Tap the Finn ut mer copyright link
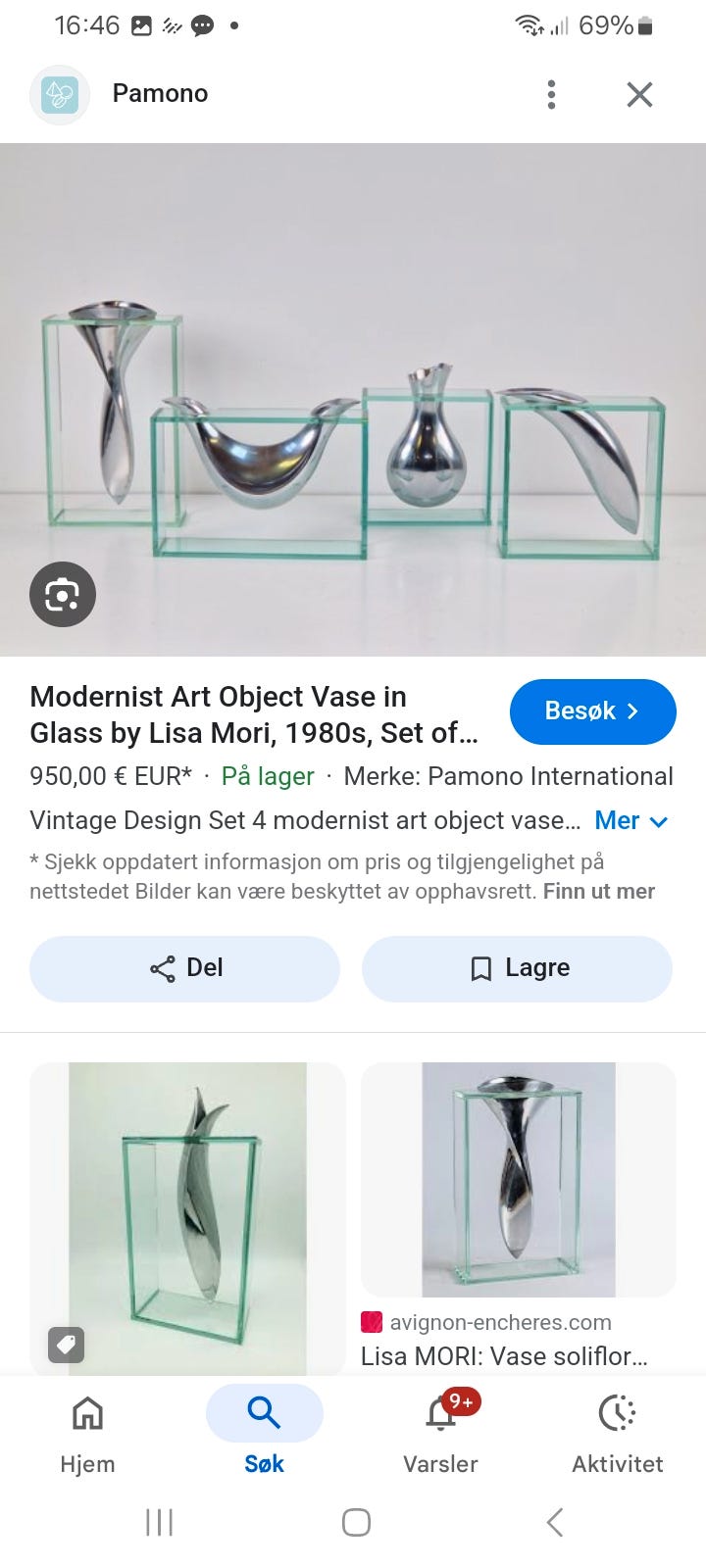Viewport: 706px width, 1568px height. (599, 892)
